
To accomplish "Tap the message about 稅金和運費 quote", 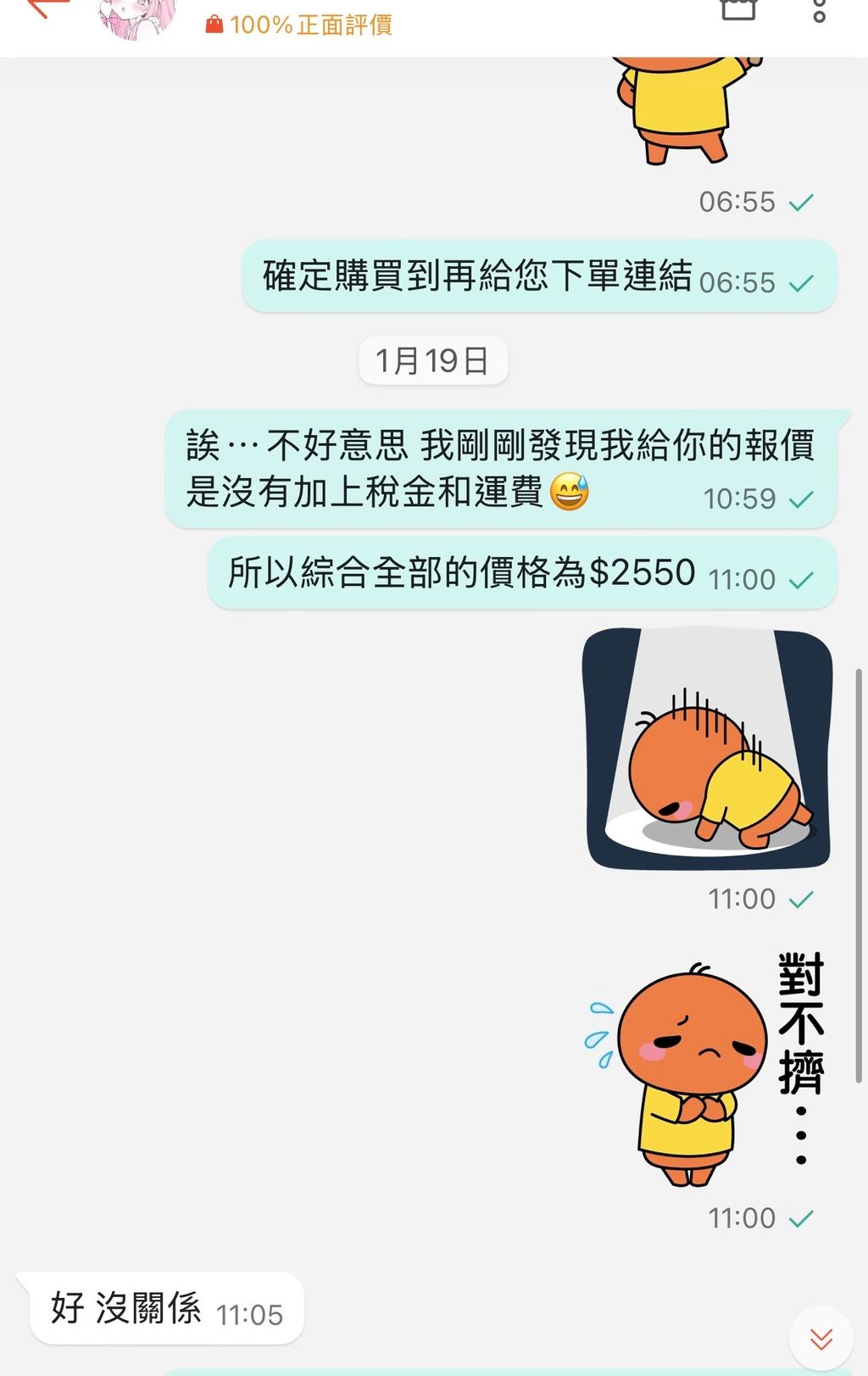I will (x=500, y=466).
